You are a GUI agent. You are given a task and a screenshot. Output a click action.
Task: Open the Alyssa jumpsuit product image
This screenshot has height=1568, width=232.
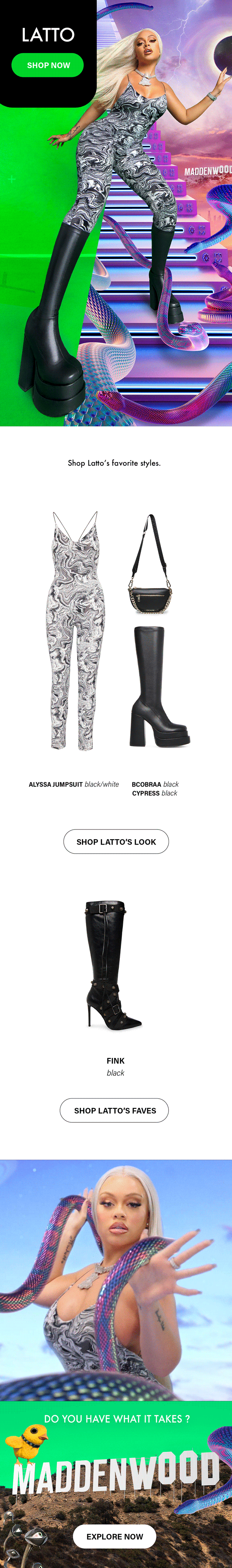tap(75, 631)
